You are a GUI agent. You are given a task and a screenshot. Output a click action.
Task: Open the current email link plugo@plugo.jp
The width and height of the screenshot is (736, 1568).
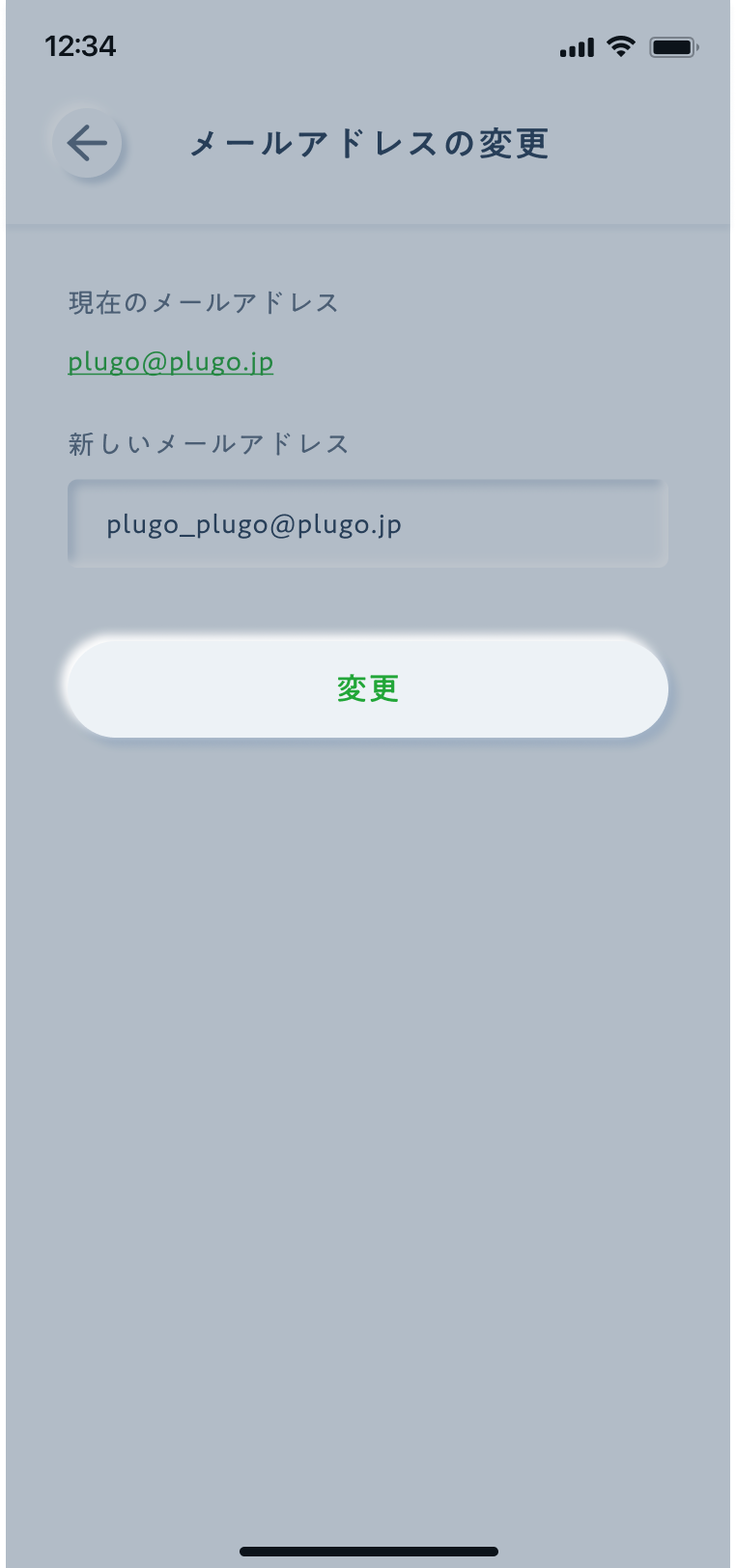[171, 362]
